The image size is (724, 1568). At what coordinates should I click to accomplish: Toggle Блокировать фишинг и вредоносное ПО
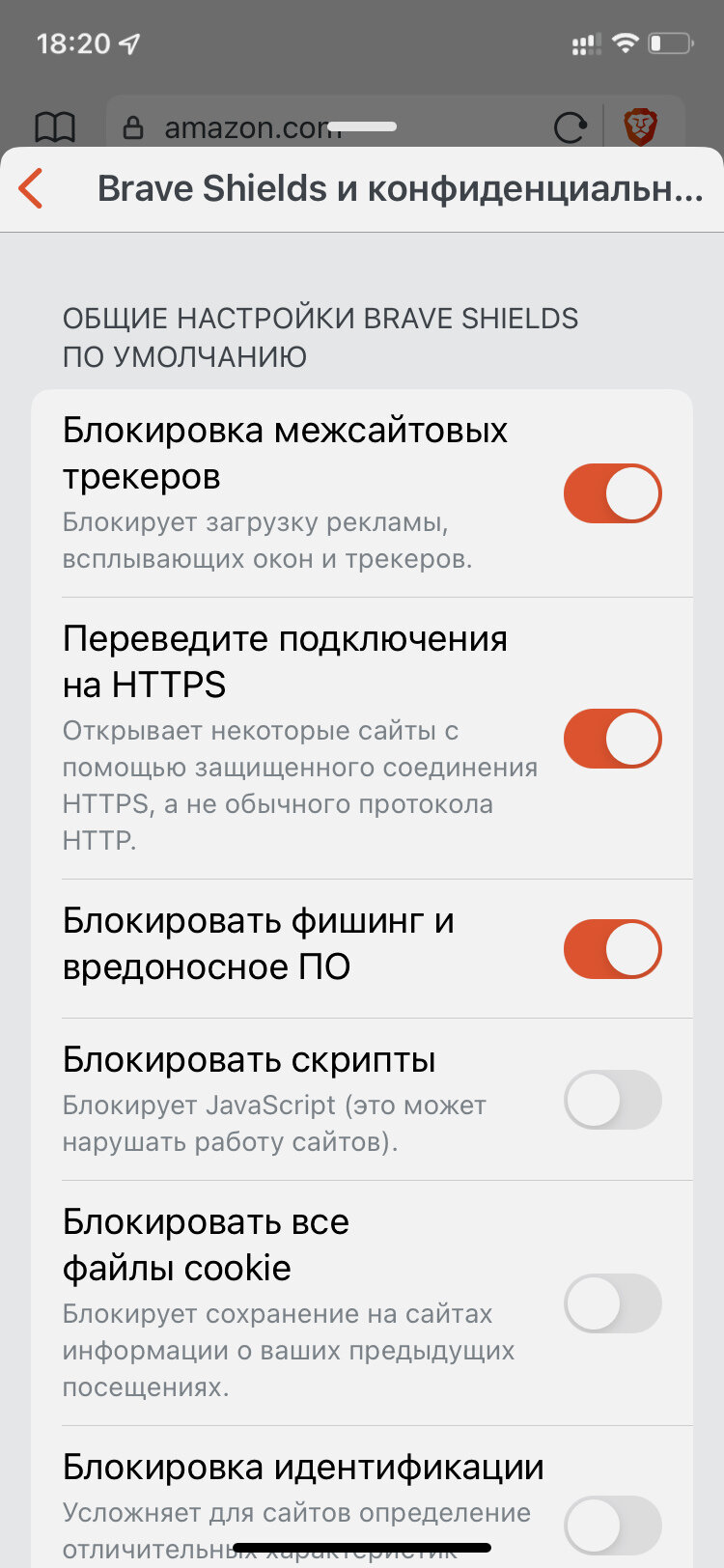(x=613, y=948)
